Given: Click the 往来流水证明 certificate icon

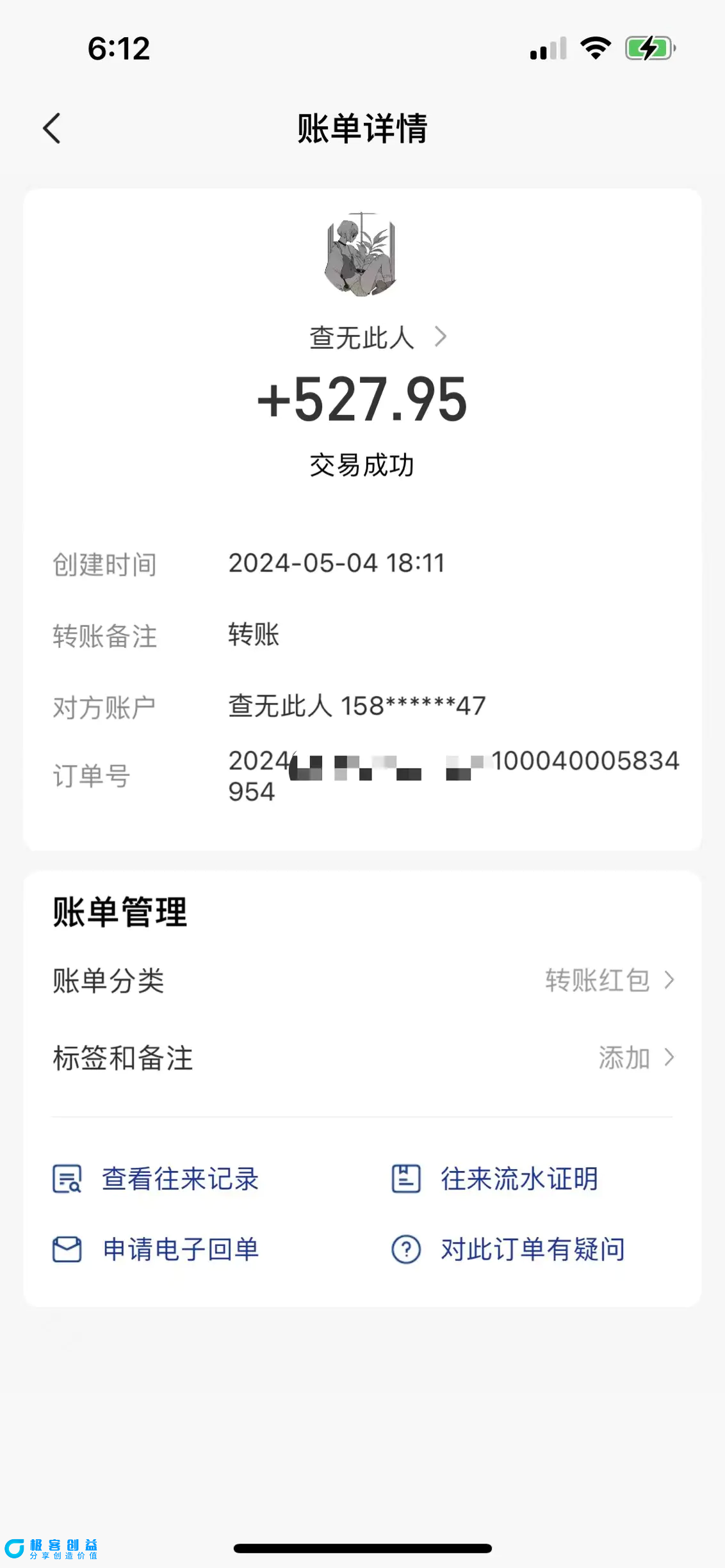Looking at the screenshot, I should (406, 1179).
